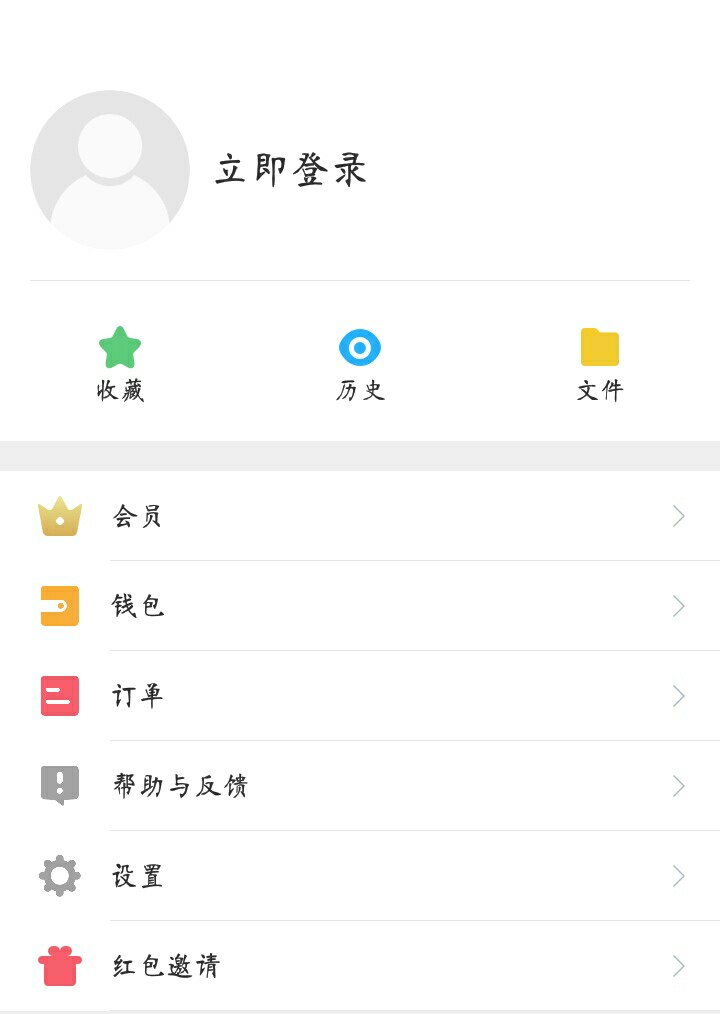The height and width of the screenshot is (1014, 720).
Task: Expand the Orders (订单) row chevron
Action: 678,696
